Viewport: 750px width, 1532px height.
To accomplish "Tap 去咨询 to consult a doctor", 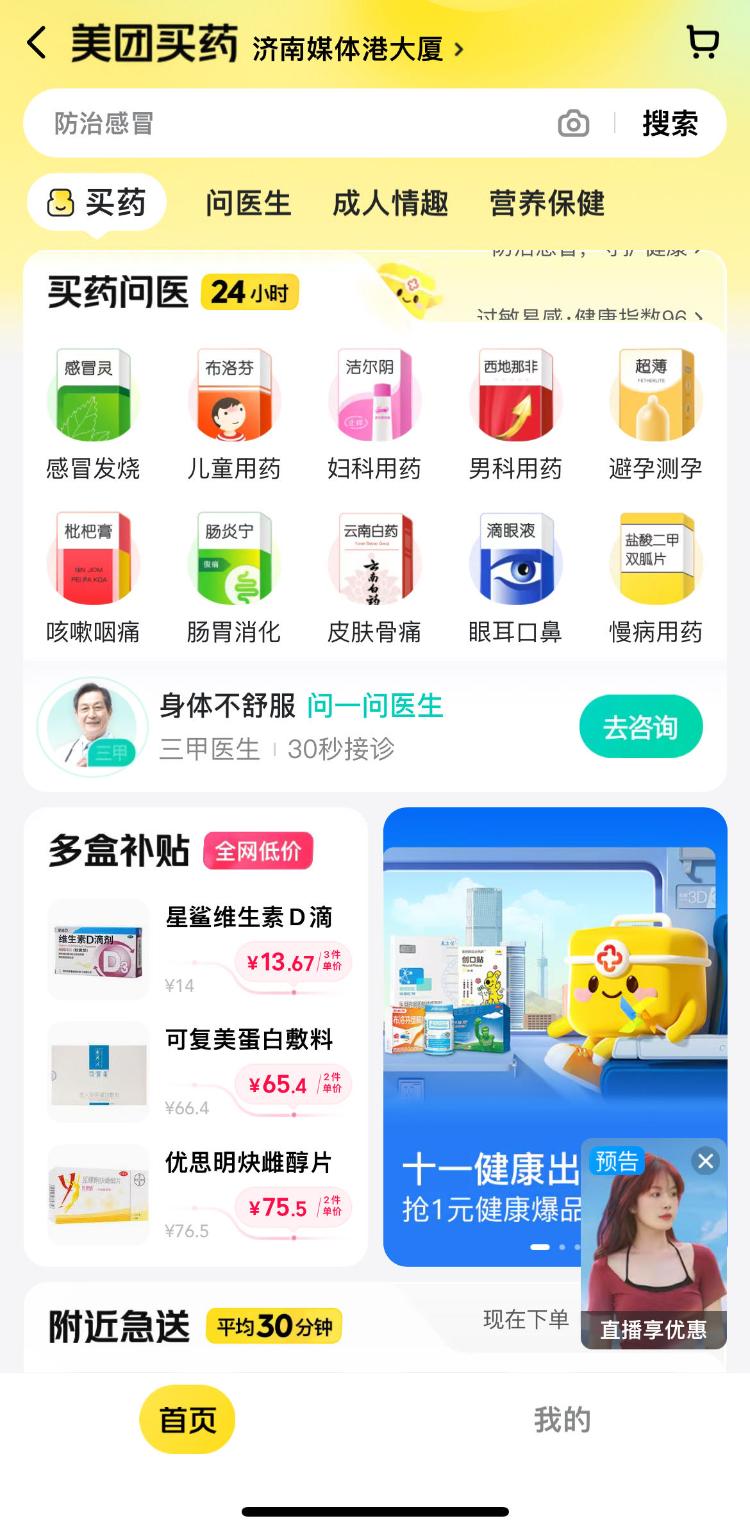I will coord(641,727).
